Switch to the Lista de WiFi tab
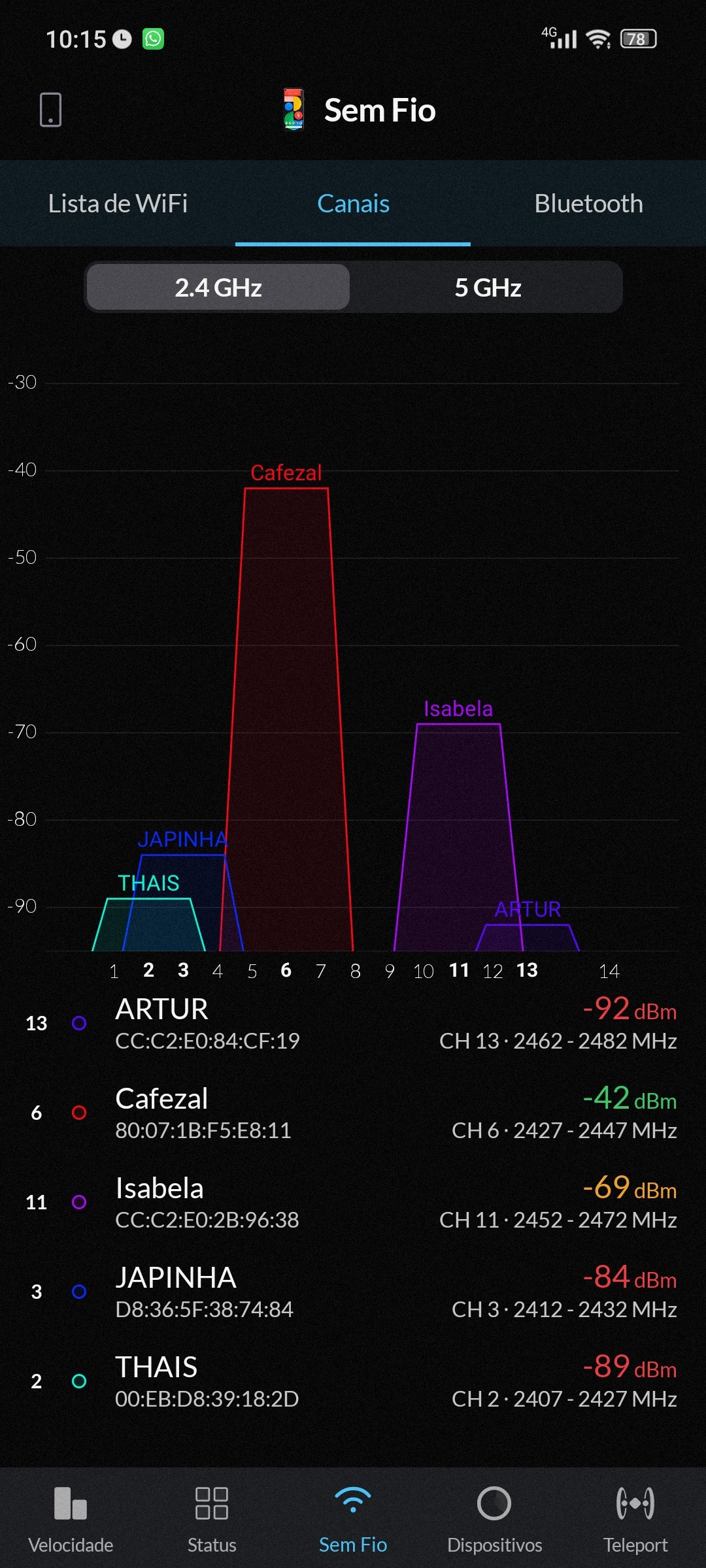 (118, 204)
